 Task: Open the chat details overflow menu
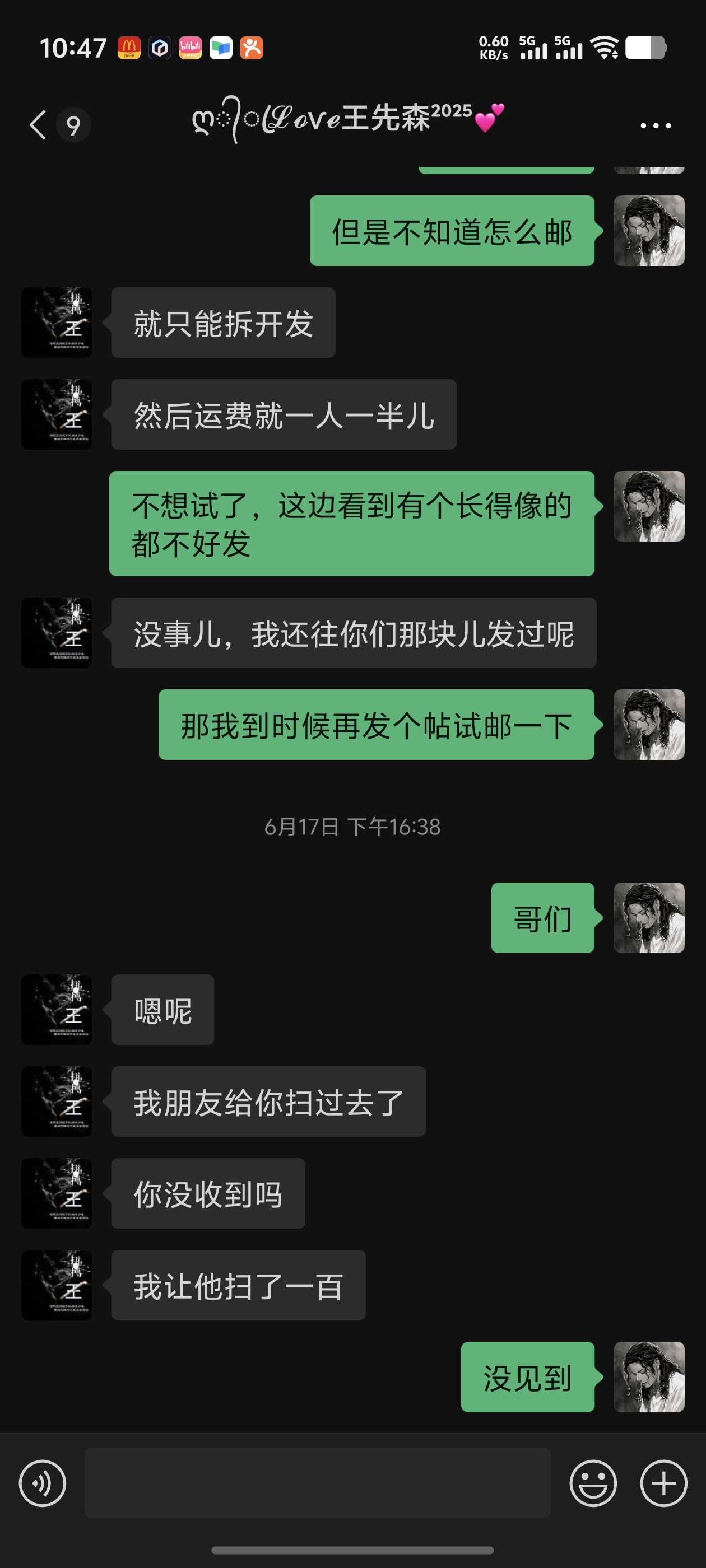tap(656, 125)
